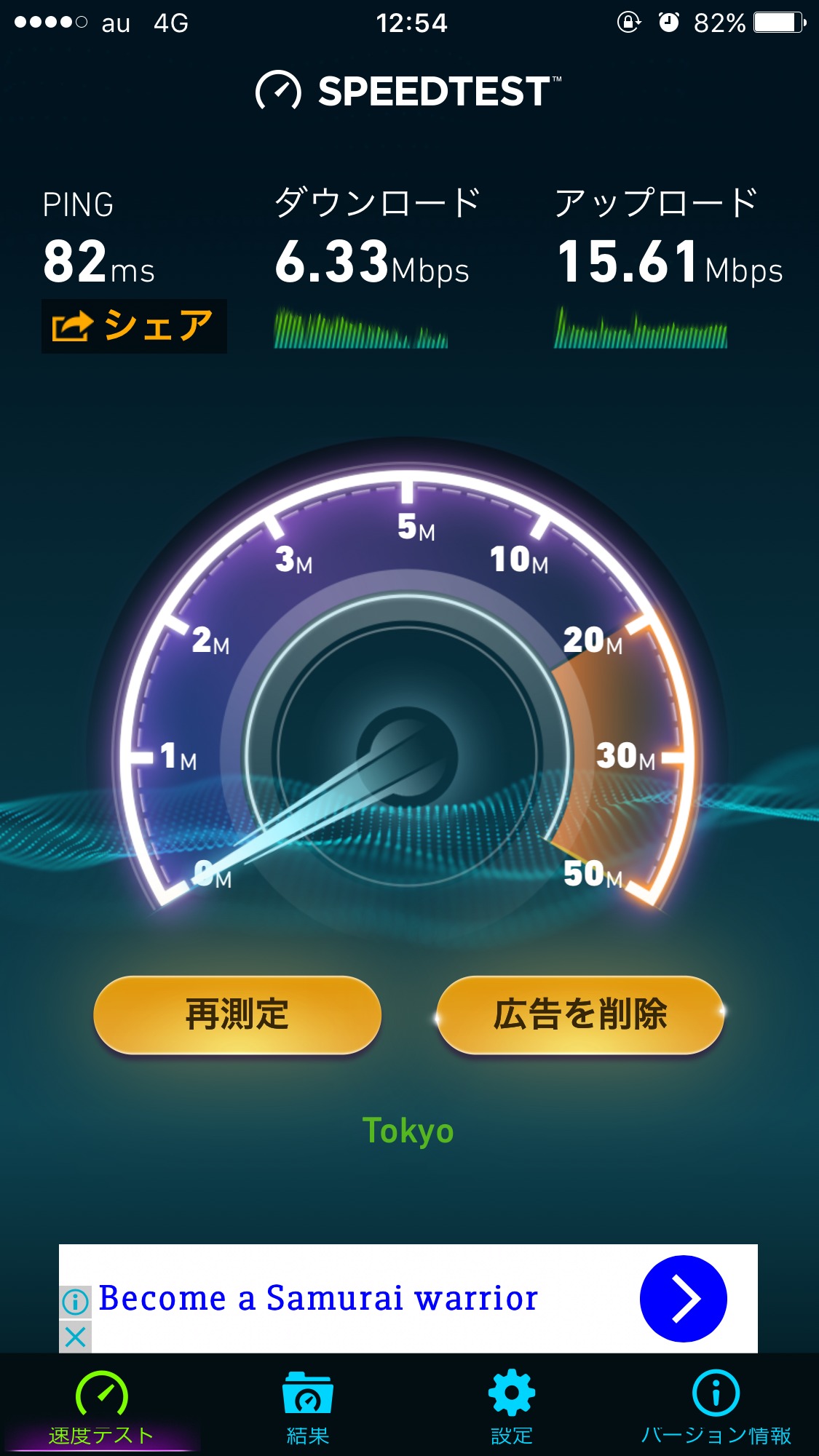Open the ad info icon
Viewport: 819px width, 1456px height.
pos(75,1301)
